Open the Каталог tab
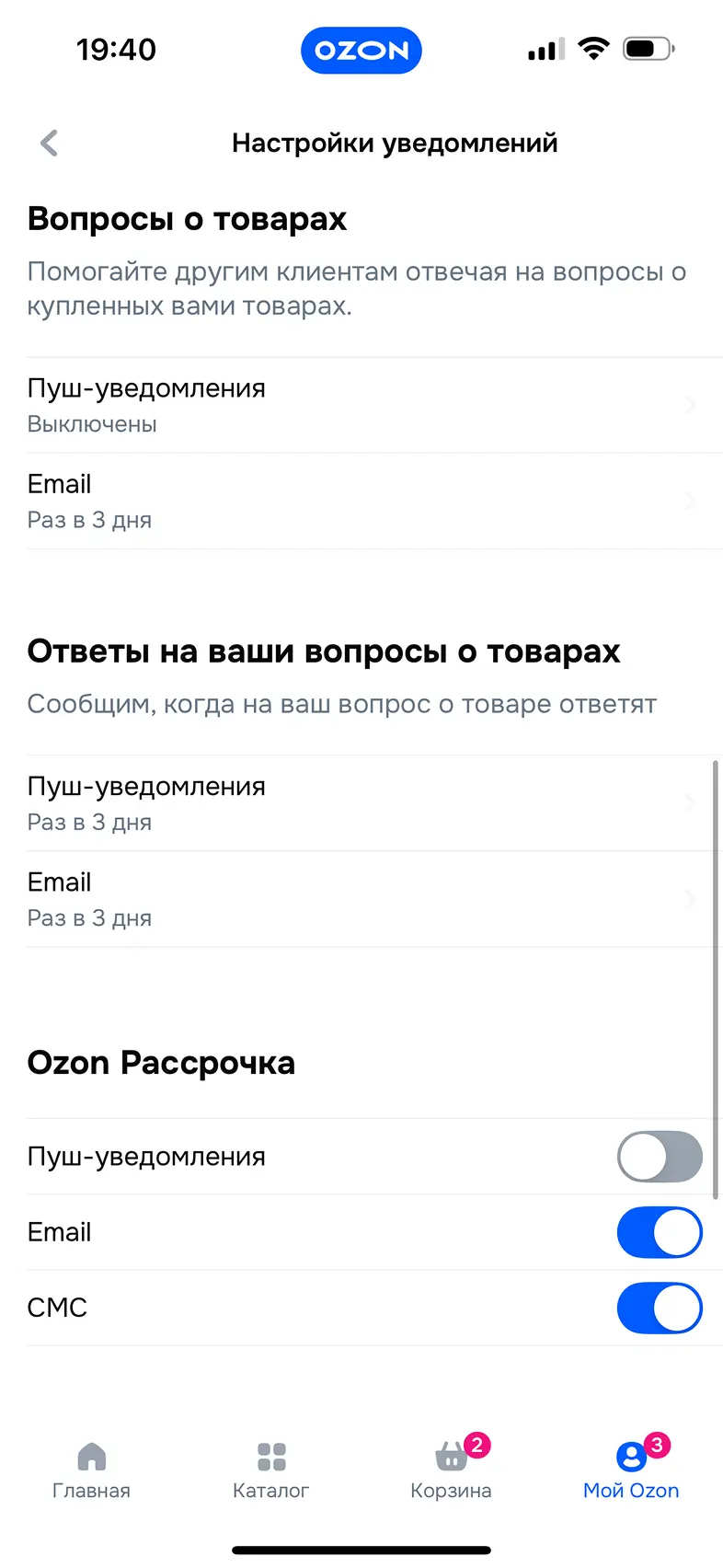 pyautogui.click(x=271, y=1470)
